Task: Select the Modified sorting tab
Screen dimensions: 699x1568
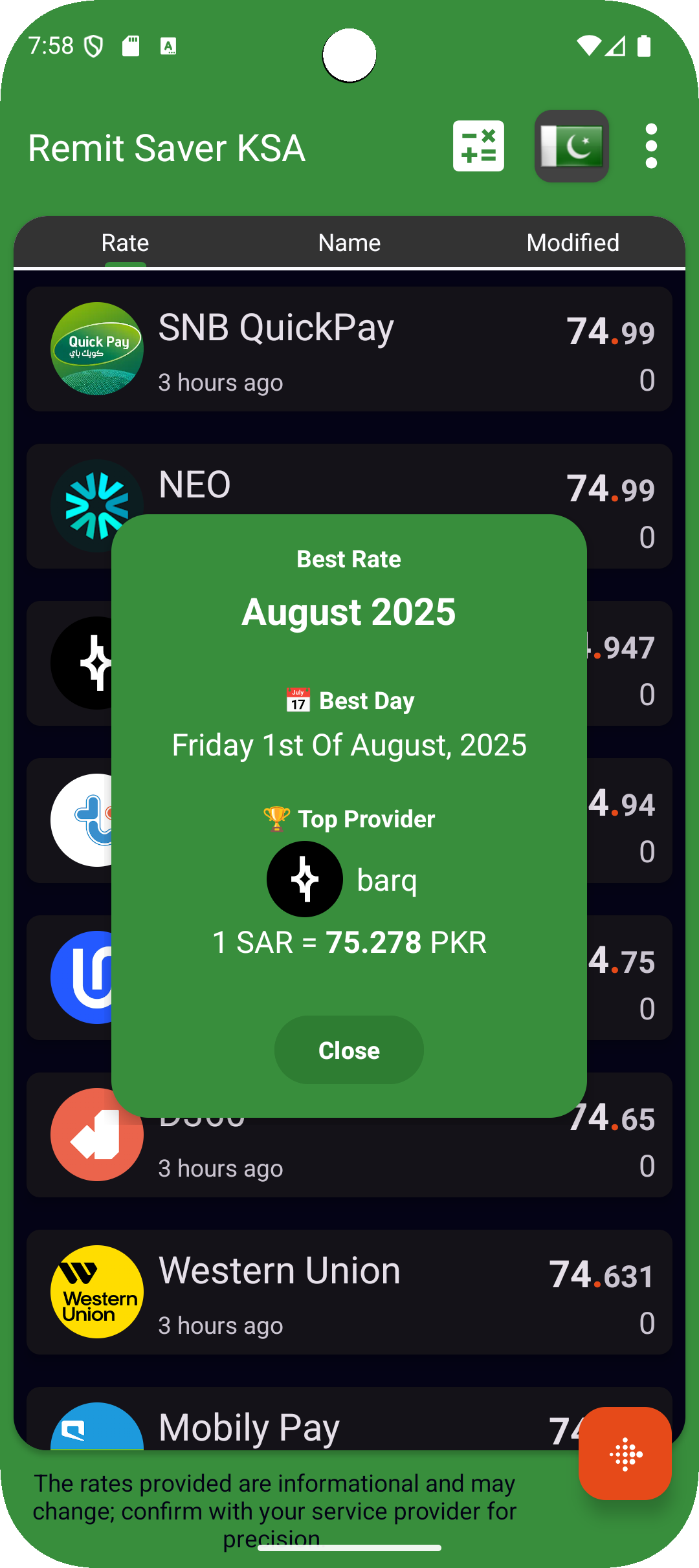Action: (573, 243)
